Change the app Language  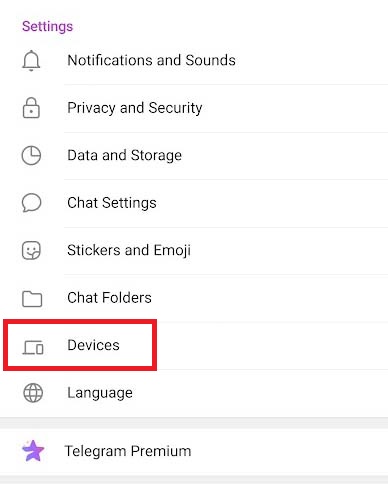[194, 393]
